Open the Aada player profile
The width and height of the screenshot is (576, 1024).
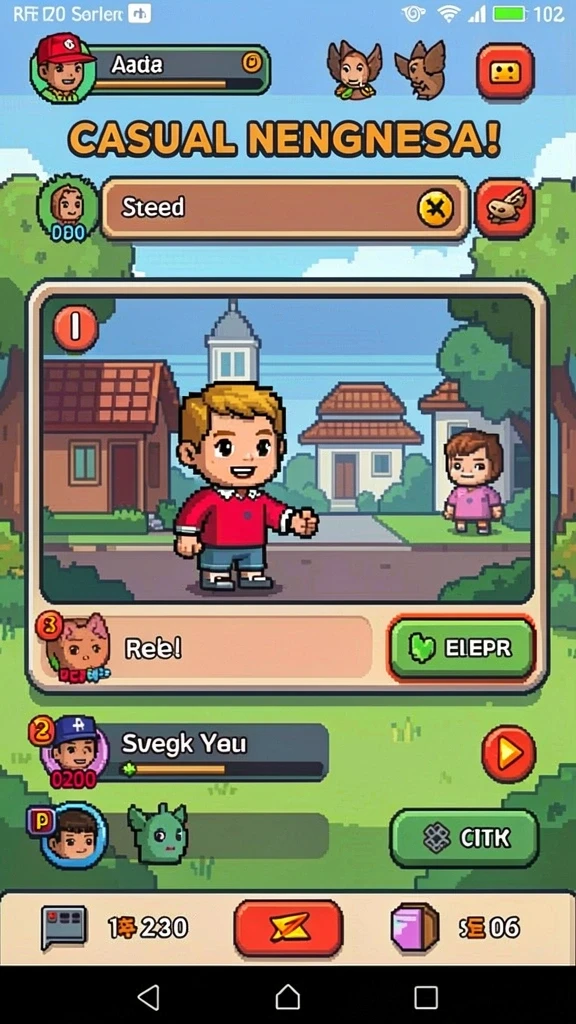tap(150, 69)
